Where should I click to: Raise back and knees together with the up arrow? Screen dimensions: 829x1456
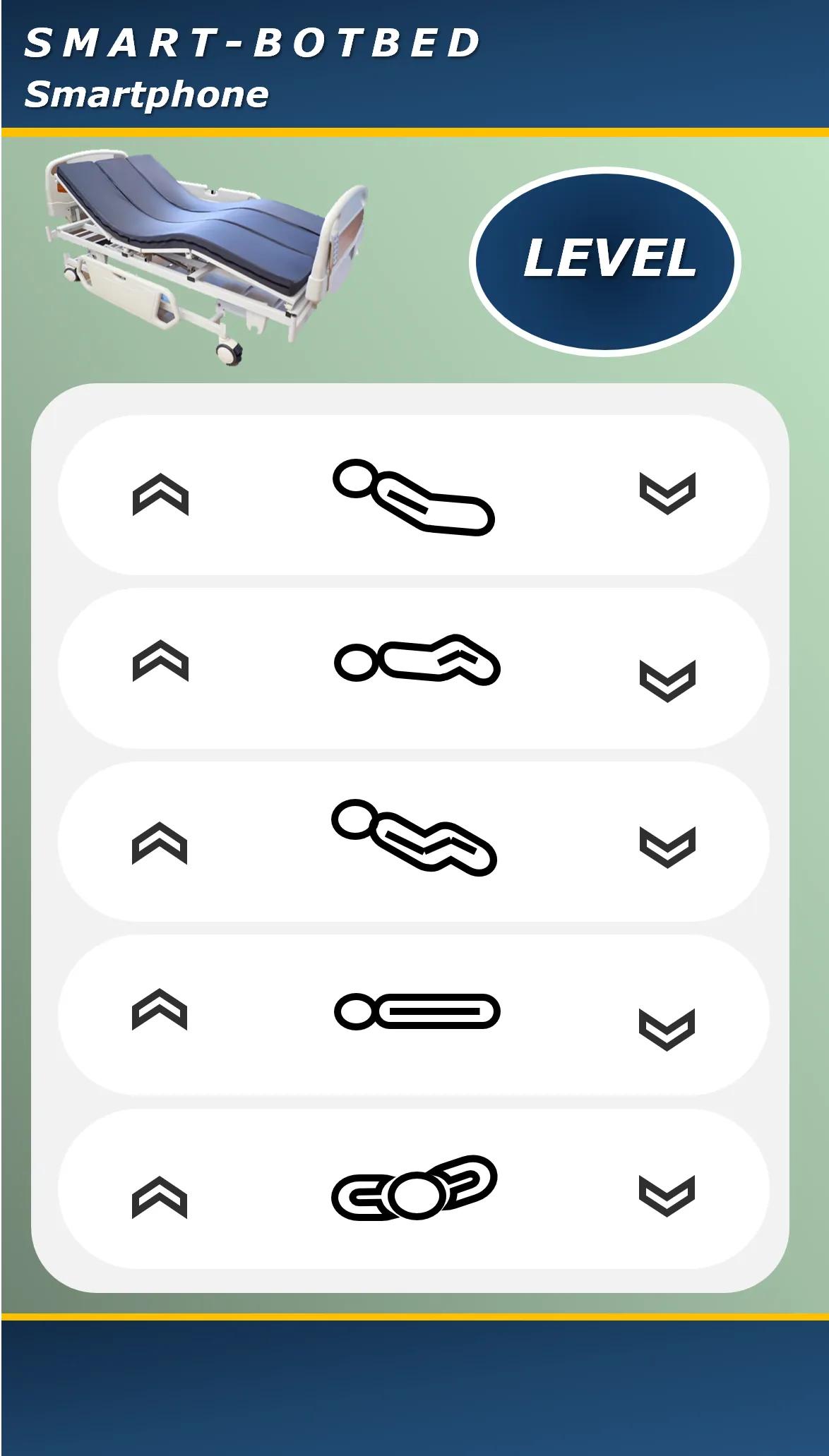click(160, 843)
